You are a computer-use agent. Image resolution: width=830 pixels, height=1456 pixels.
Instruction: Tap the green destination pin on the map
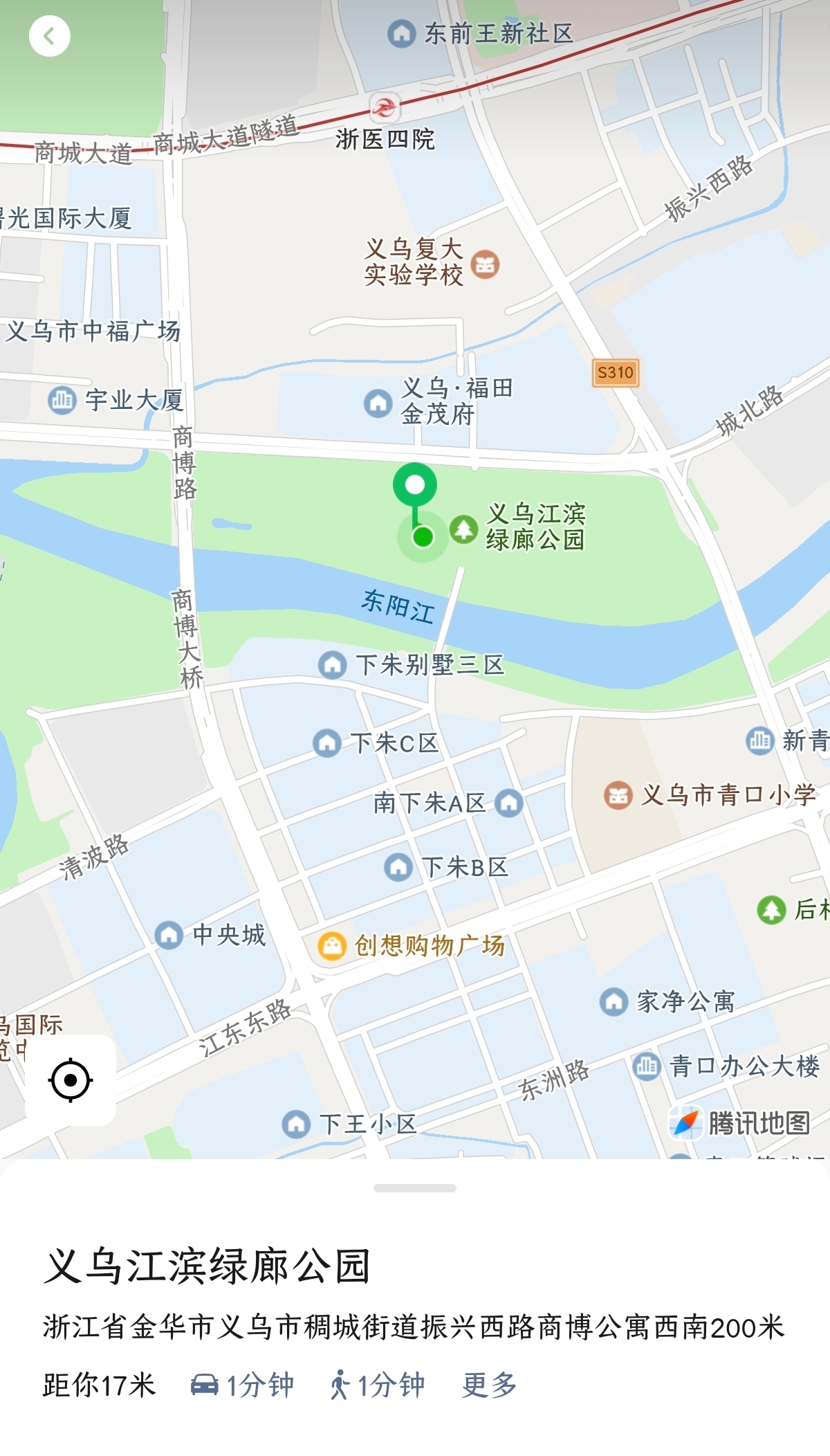(415, 484)
